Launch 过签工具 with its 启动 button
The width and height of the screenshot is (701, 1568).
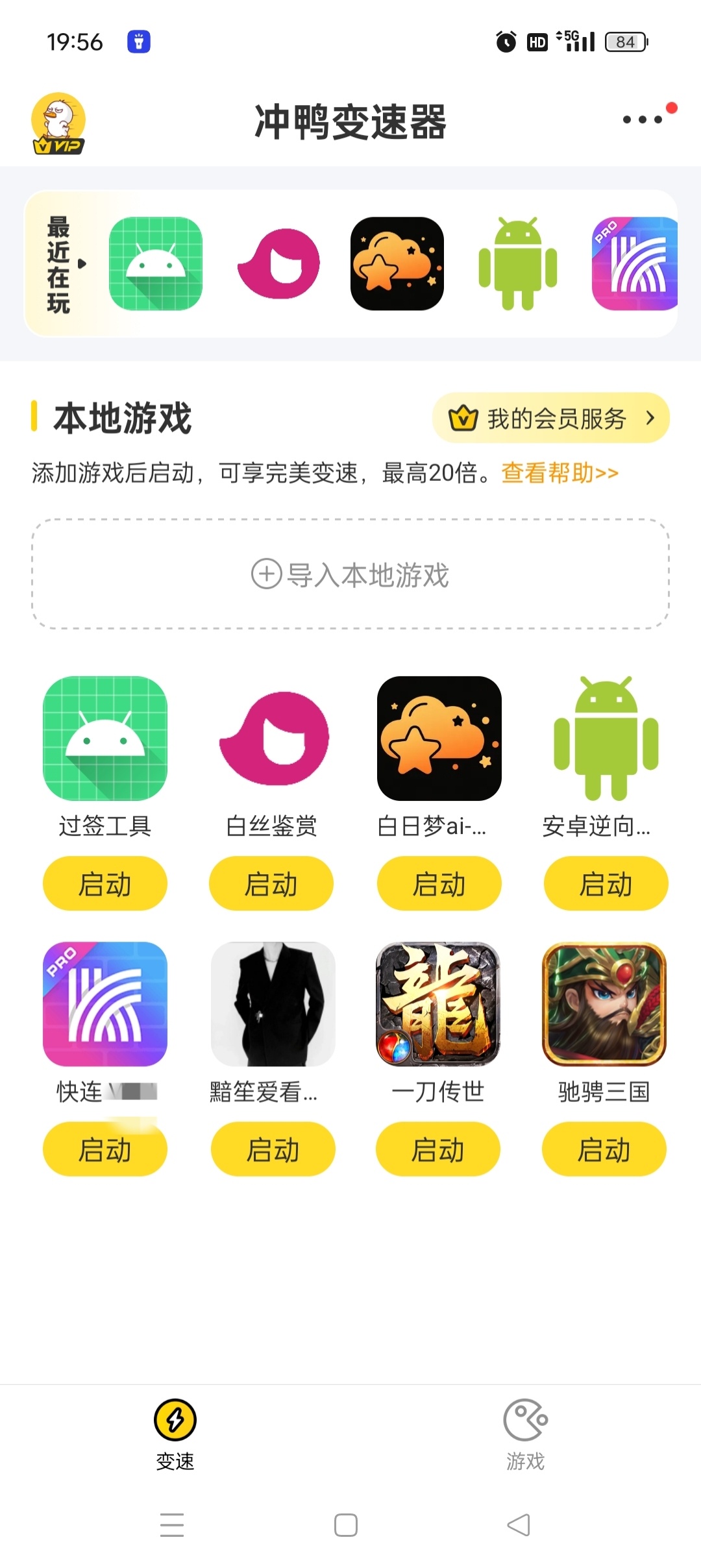click(x=105, y=883)
